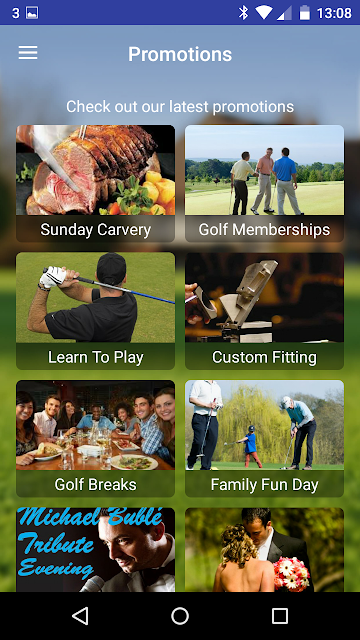Go back using the system back button

tap(80, 616)
